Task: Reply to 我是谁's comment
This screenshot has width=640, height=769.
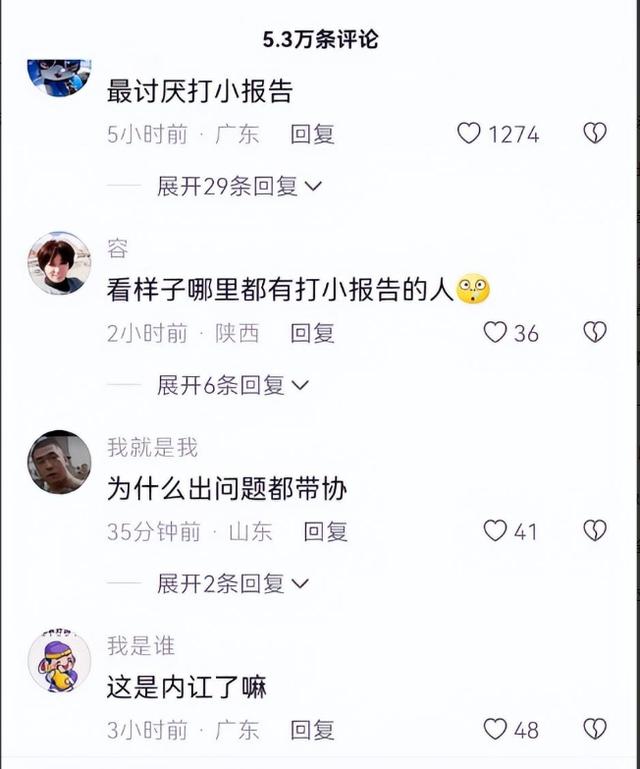Action: point(312,729)
